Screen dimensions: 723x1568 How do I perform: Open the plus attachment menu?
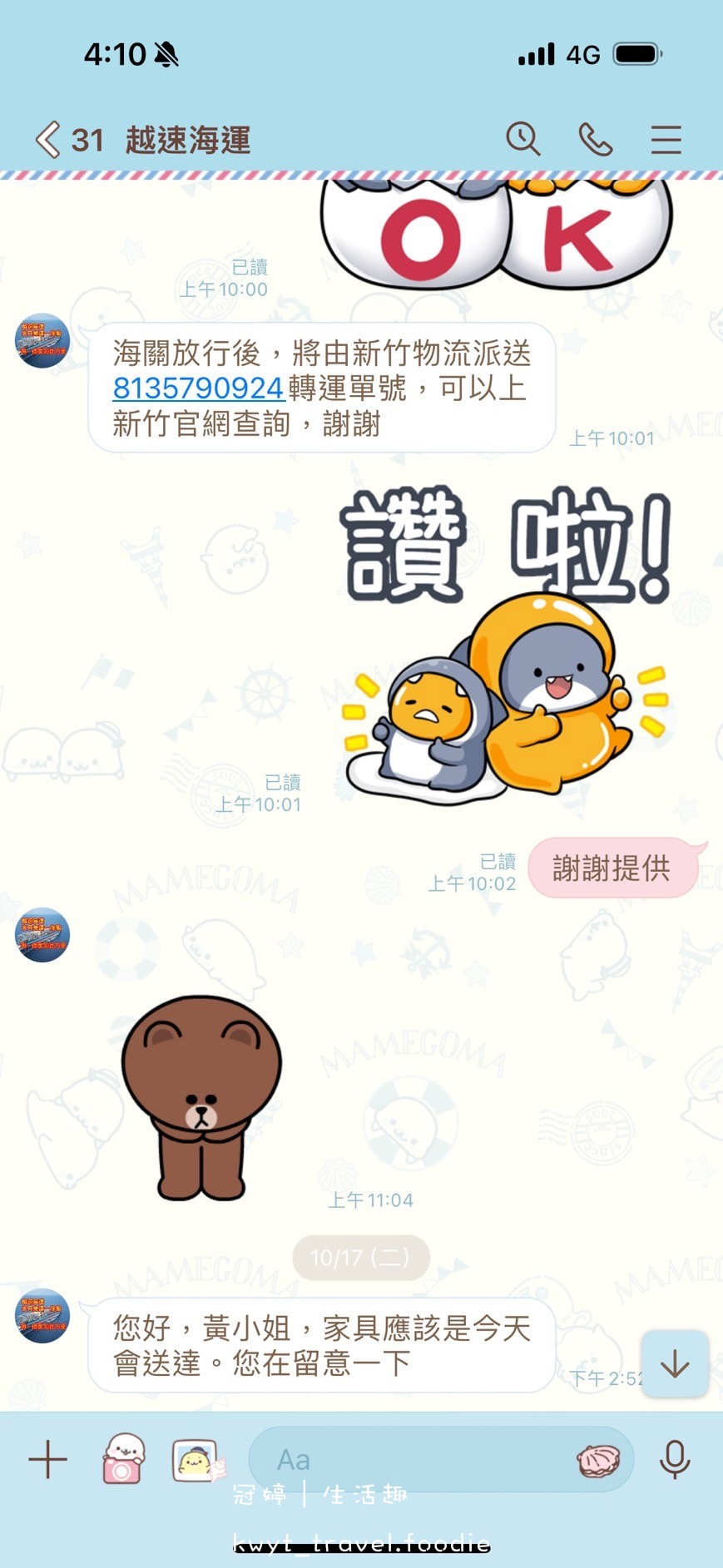[47, 1459]
